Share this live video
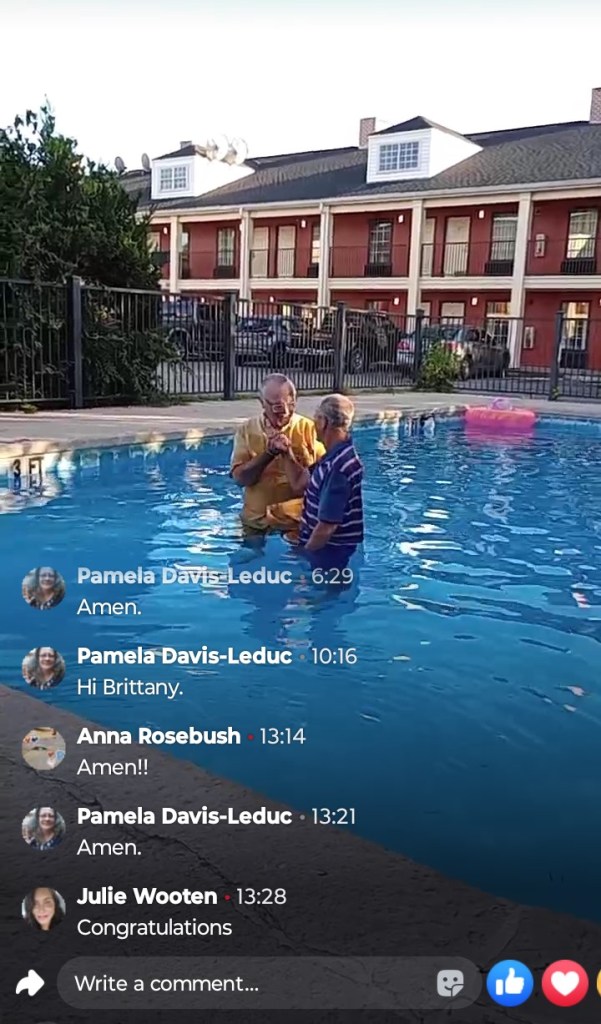The height and width of the screenshot is (1024, 601). (30, 983)
